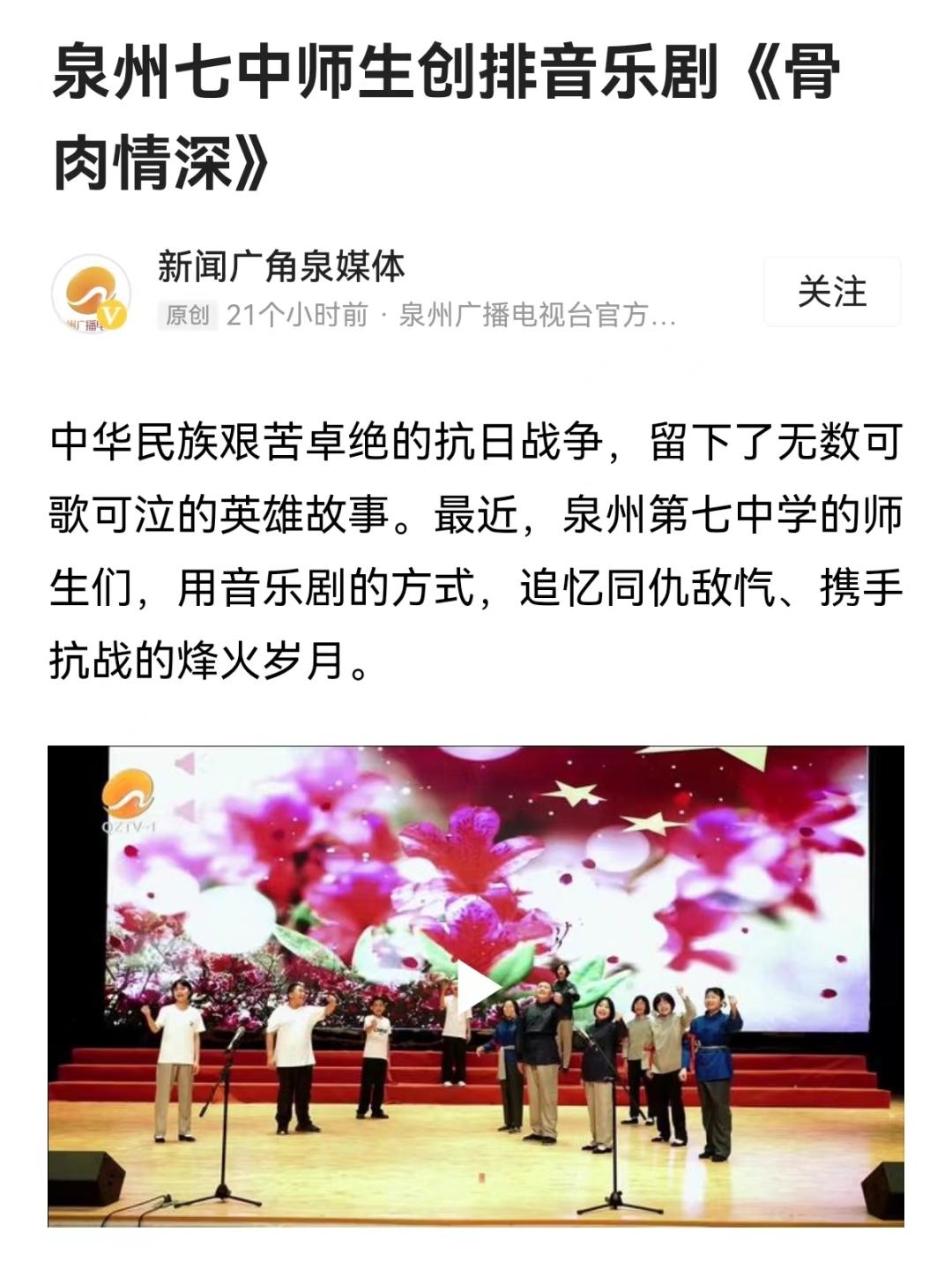Open the author name 新闻广角泉媒体
Image resolution: width=952 pixels, height=1270 pixels.
(281, 266)
